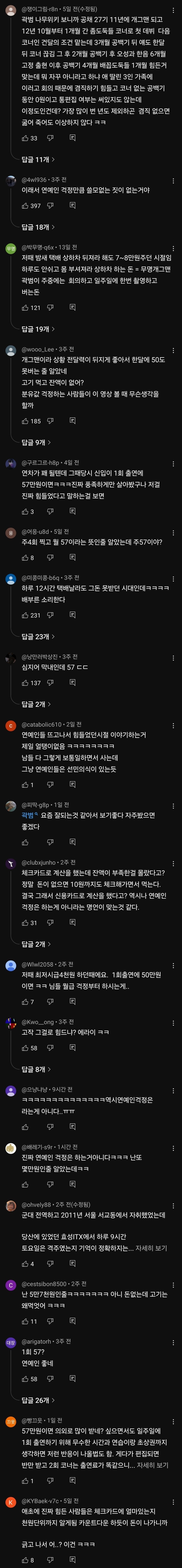Expand the 11 replies under @쟁이그림-r8n's comment

[x=38, y=160]
